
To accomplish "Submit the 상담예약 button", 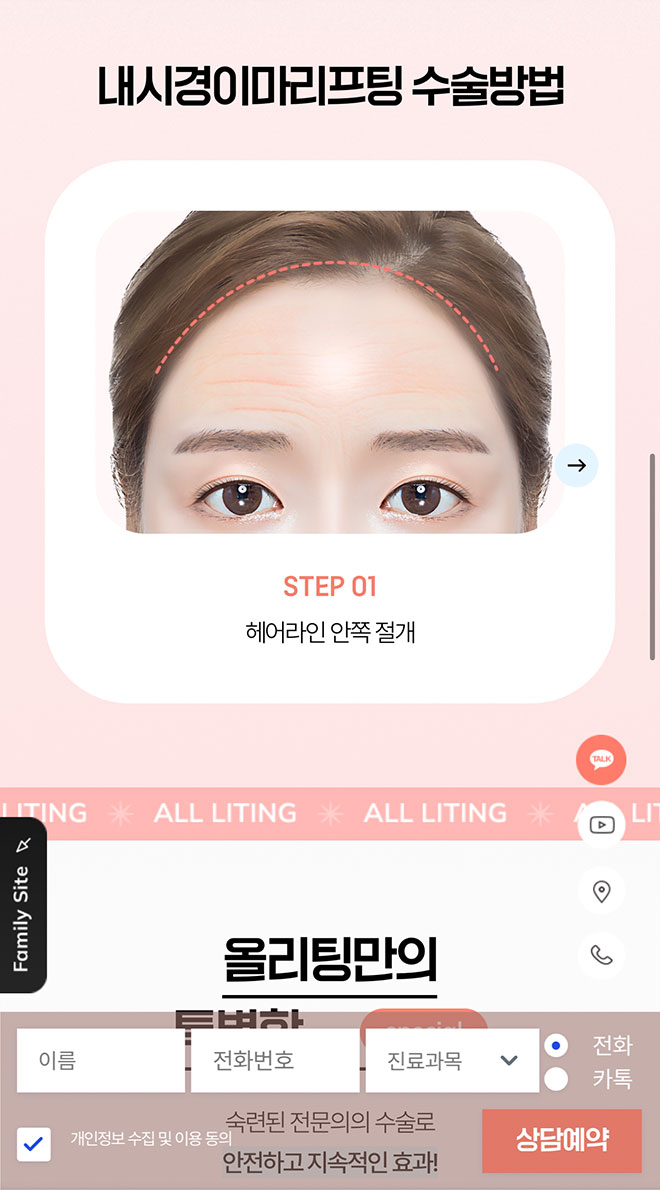I will (x=561, y=1141).
